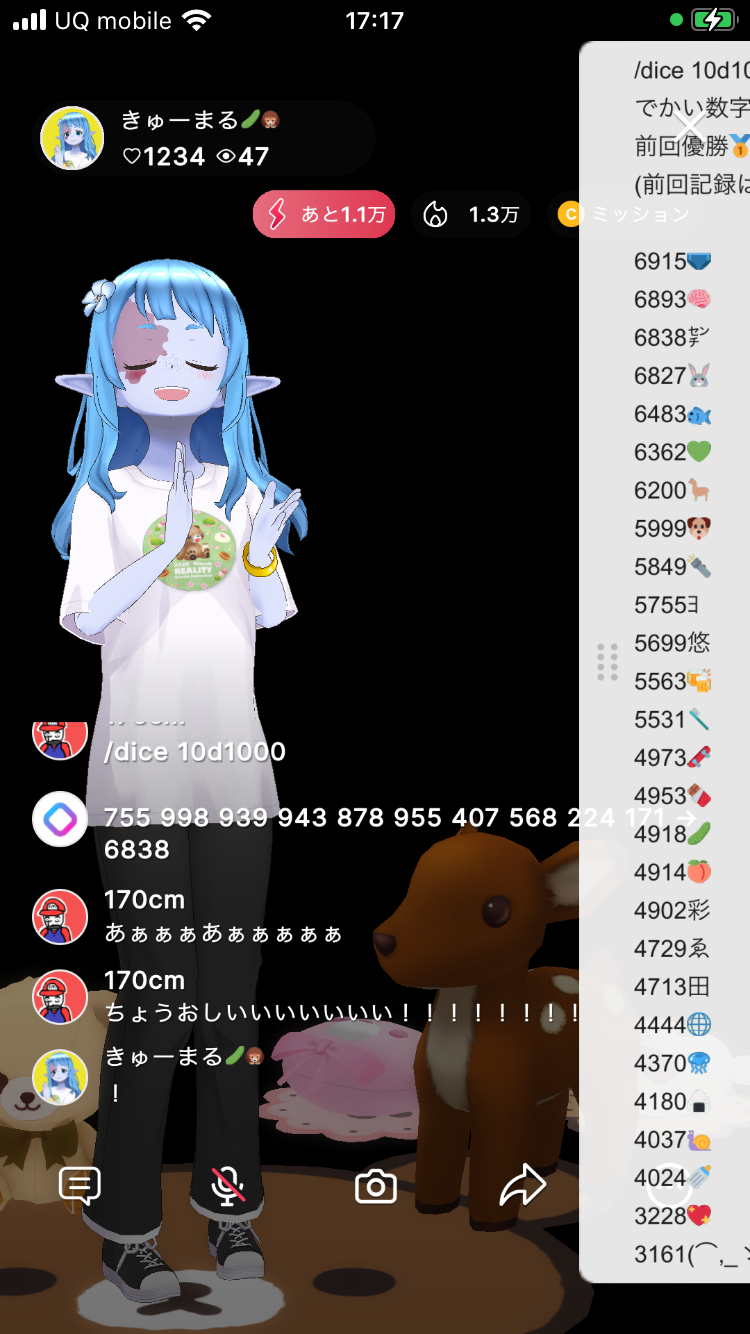Close the stream with the X icon
Image resolution: width=750 pixels, height=1334 pixels.
pos(689,127)
